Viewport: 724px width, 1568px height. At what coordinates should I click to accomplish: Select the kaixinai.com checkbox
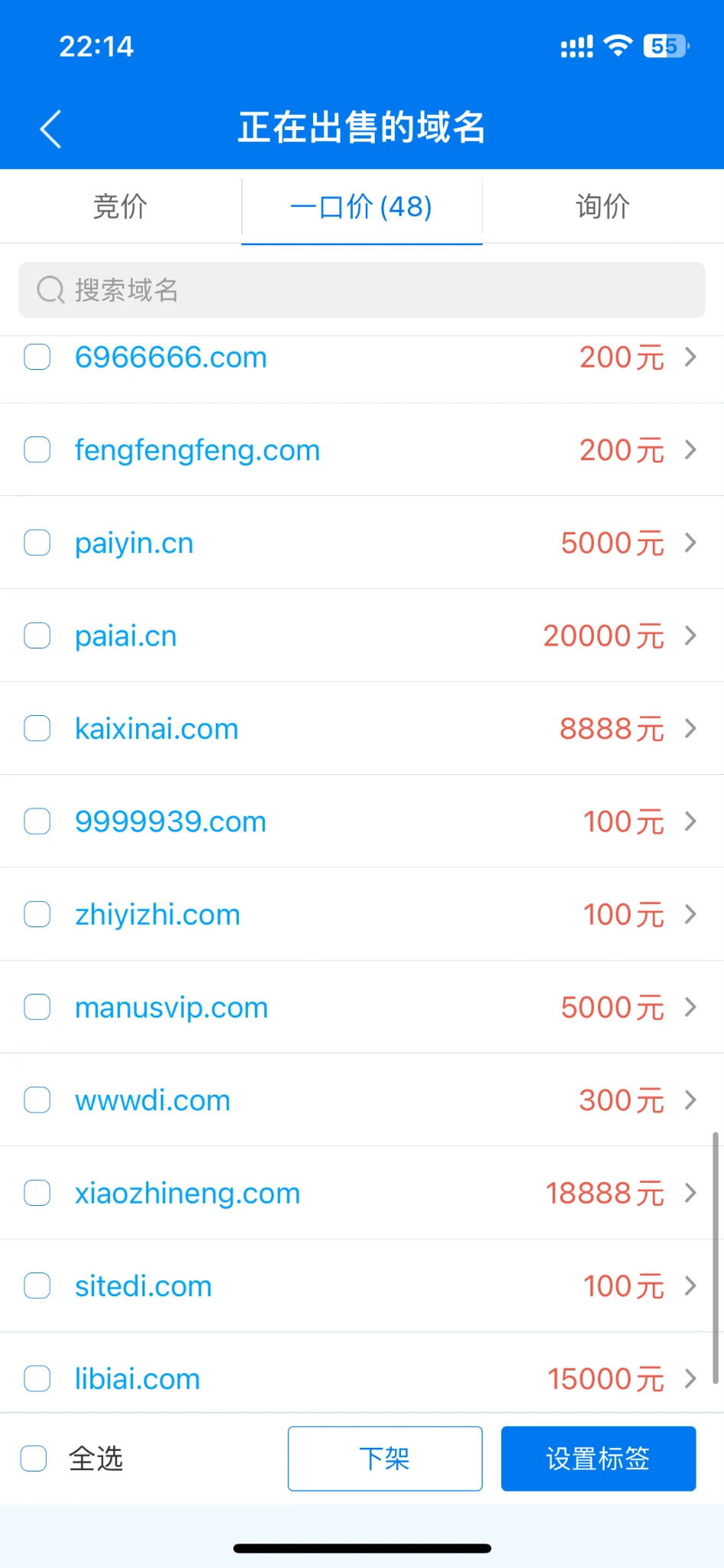point(37,728)
